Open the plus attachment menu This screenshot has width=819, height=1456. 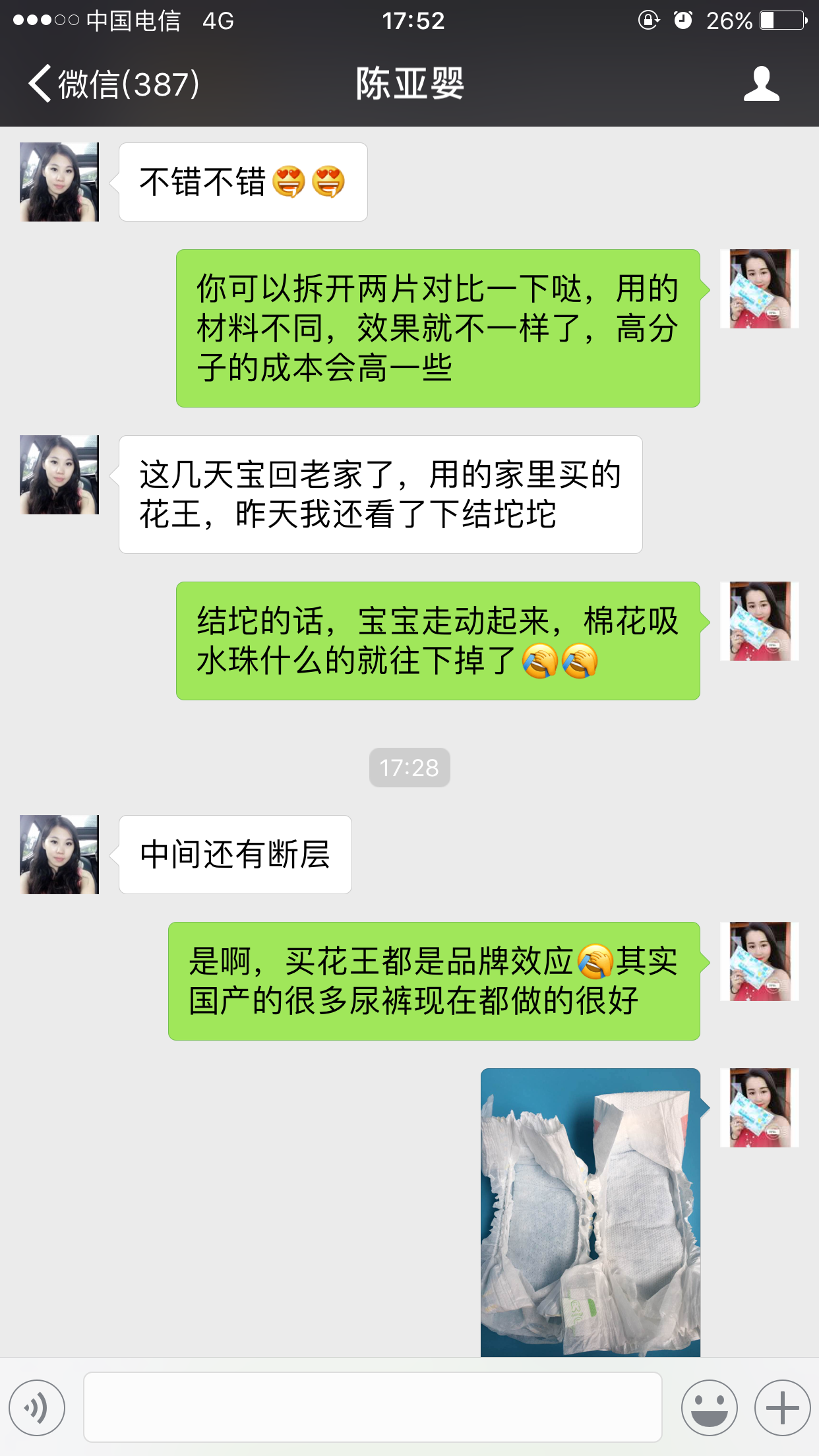pyautogui.click(x=782, y=1408)
